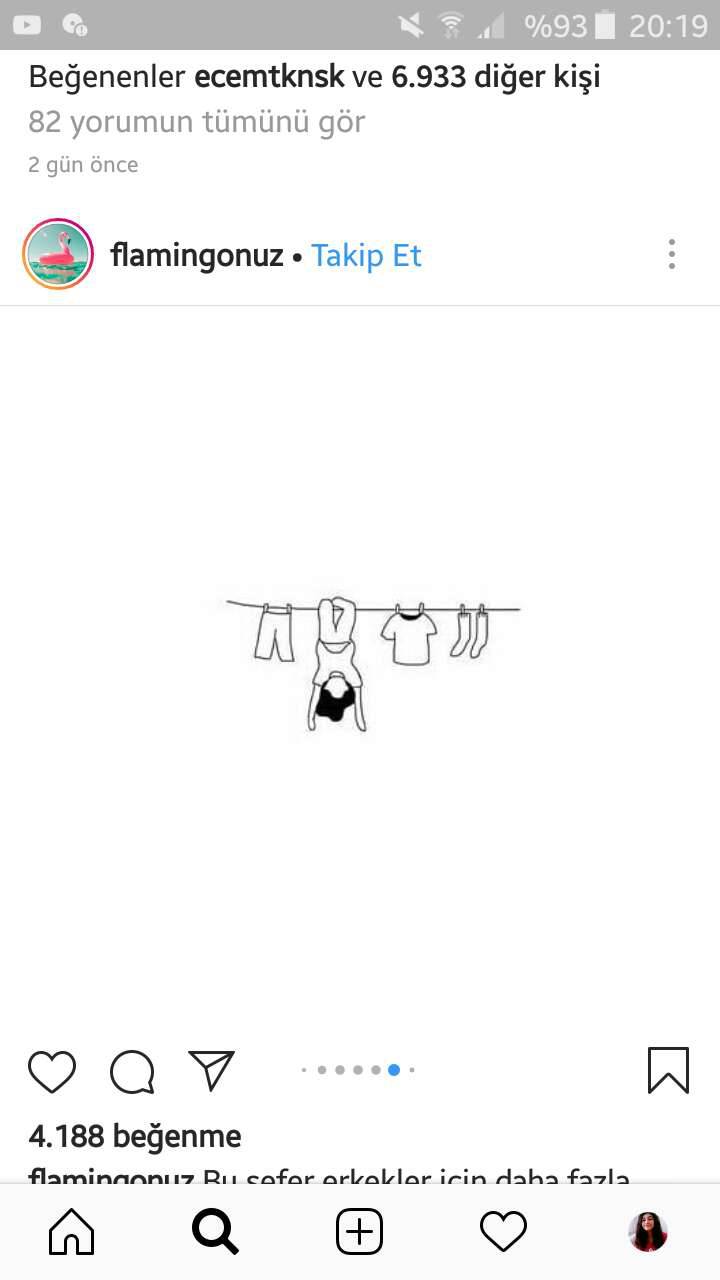This screenshot has height=1280, width=720.
Task: Switch to the Search tab
Action: pos(215,1232)
